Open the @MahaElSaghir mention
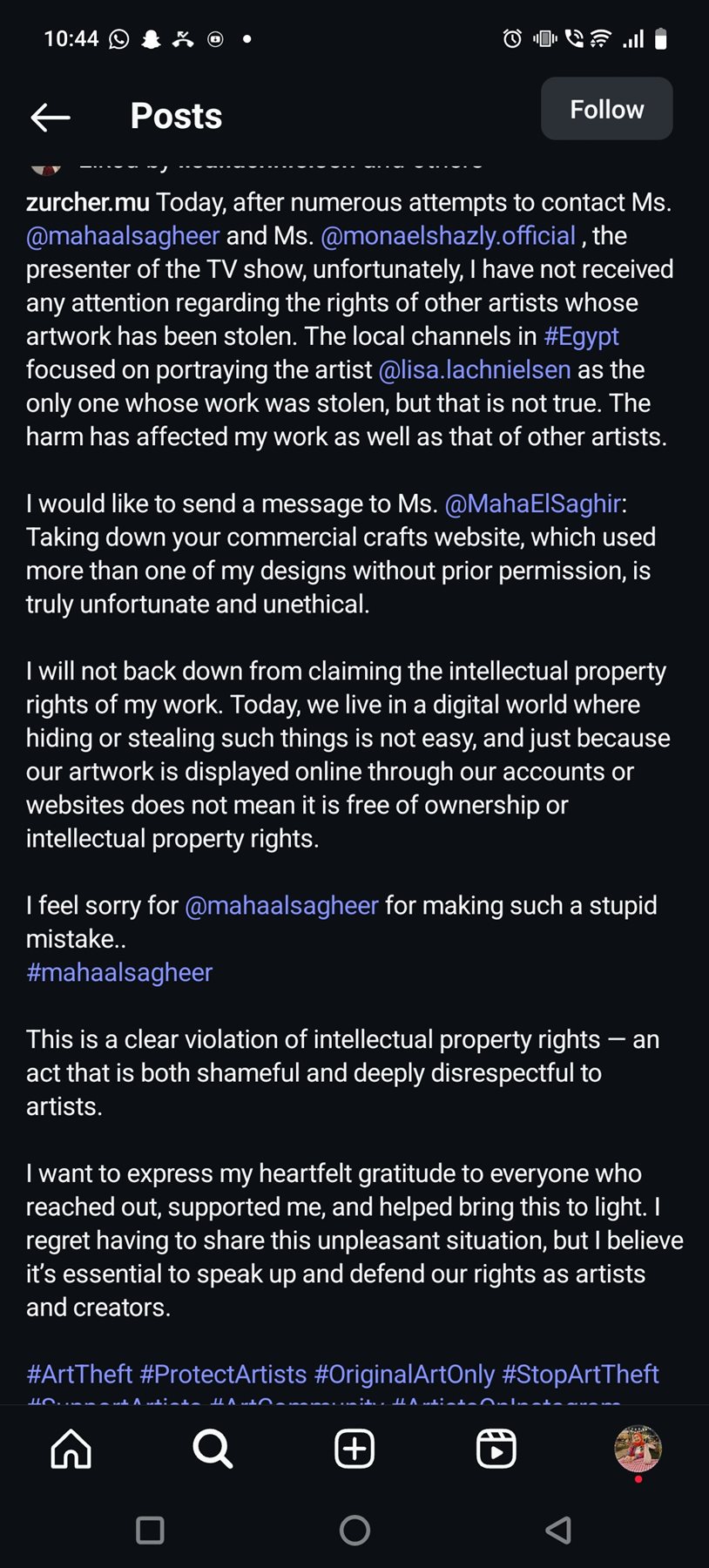Screen dimensions: 709x1568 533,504
